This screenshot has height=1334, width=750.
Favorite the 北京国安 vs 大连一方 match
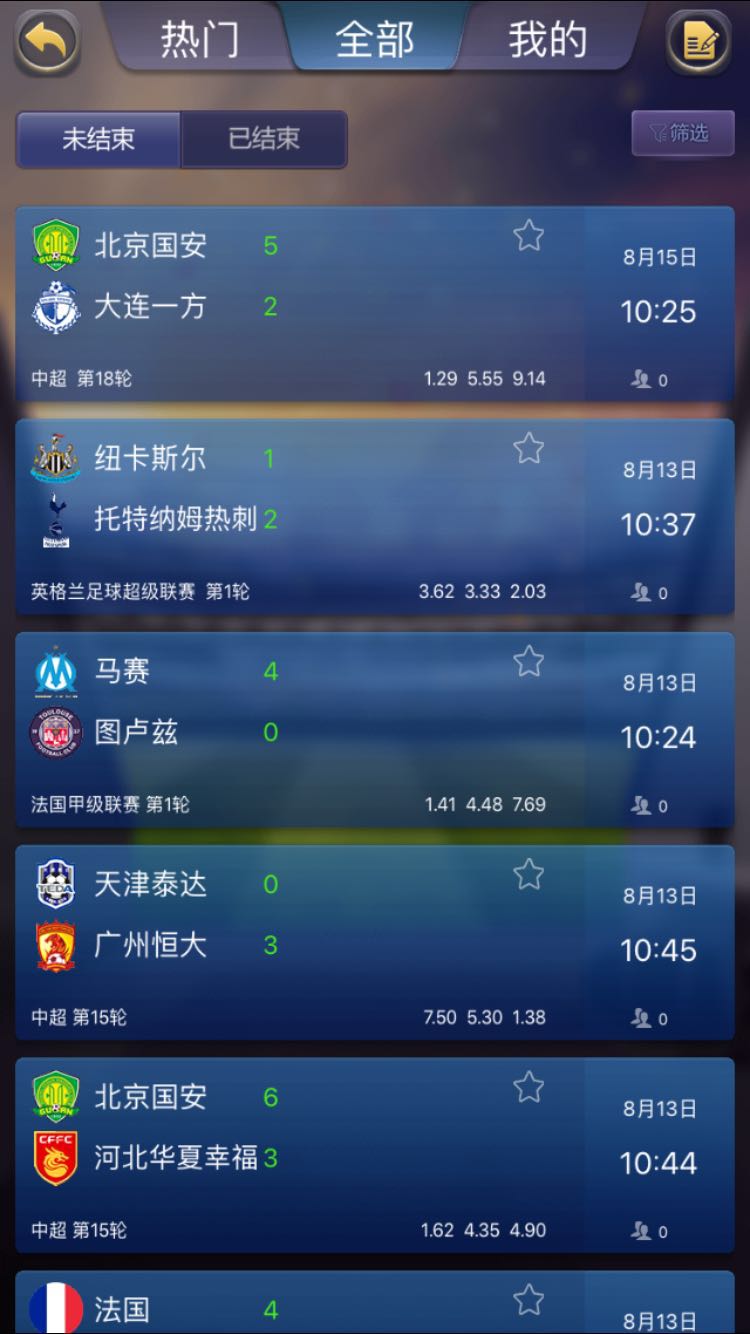coord(528,237)
